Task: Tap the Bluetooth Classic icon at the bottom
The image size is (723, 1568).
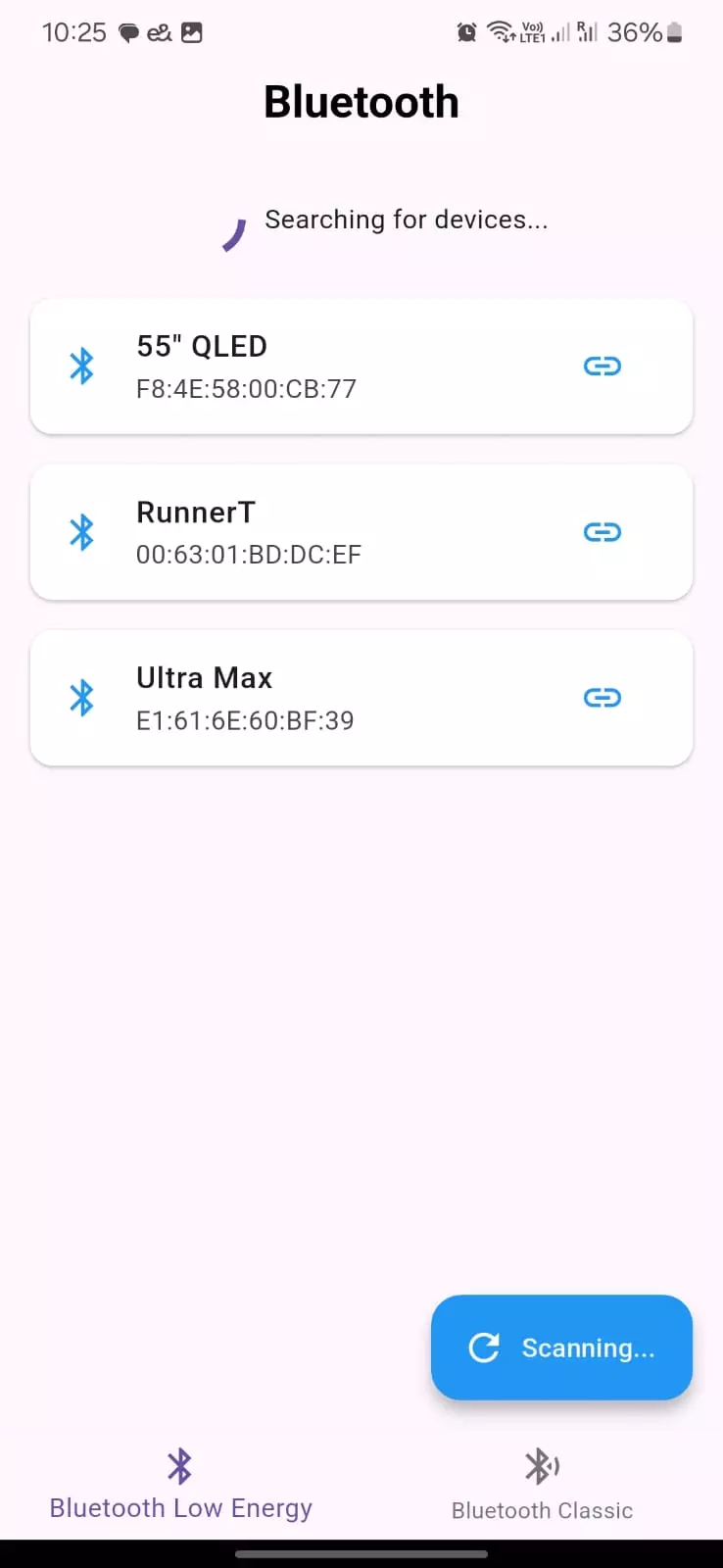Action: (542, 1467)
